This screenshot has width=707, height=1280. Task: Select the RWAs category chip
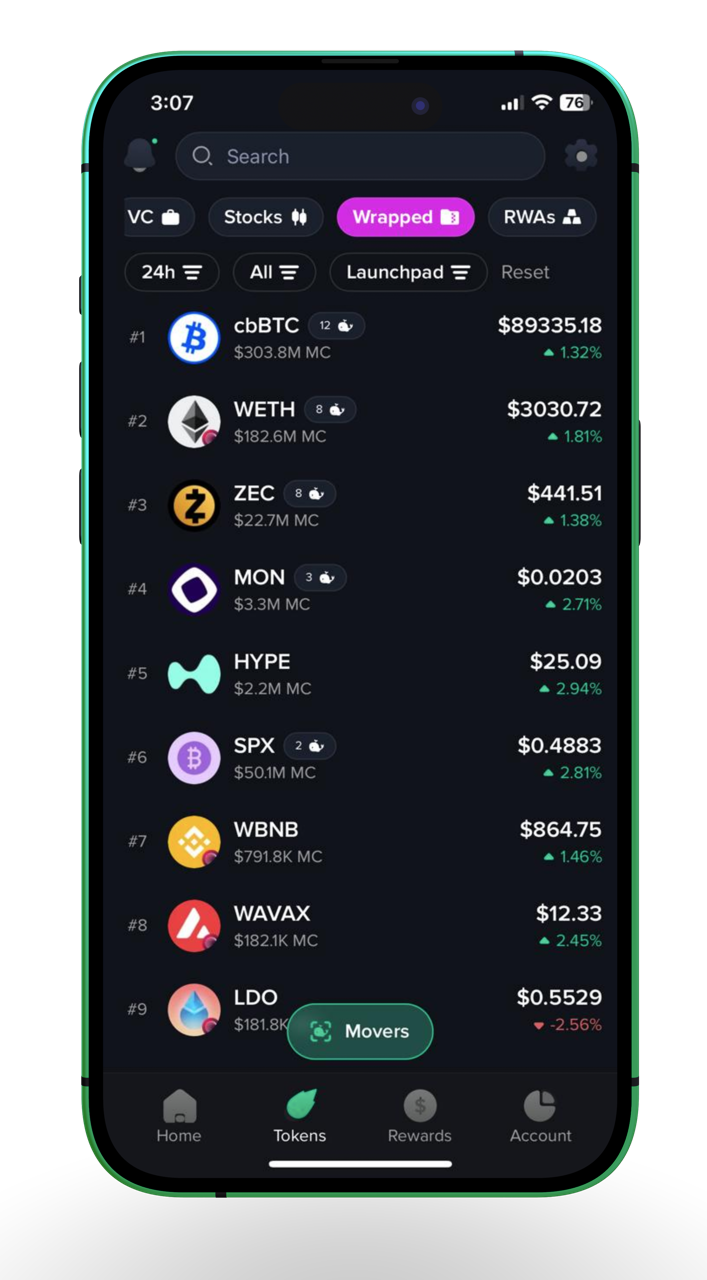[x=542, y=217]
